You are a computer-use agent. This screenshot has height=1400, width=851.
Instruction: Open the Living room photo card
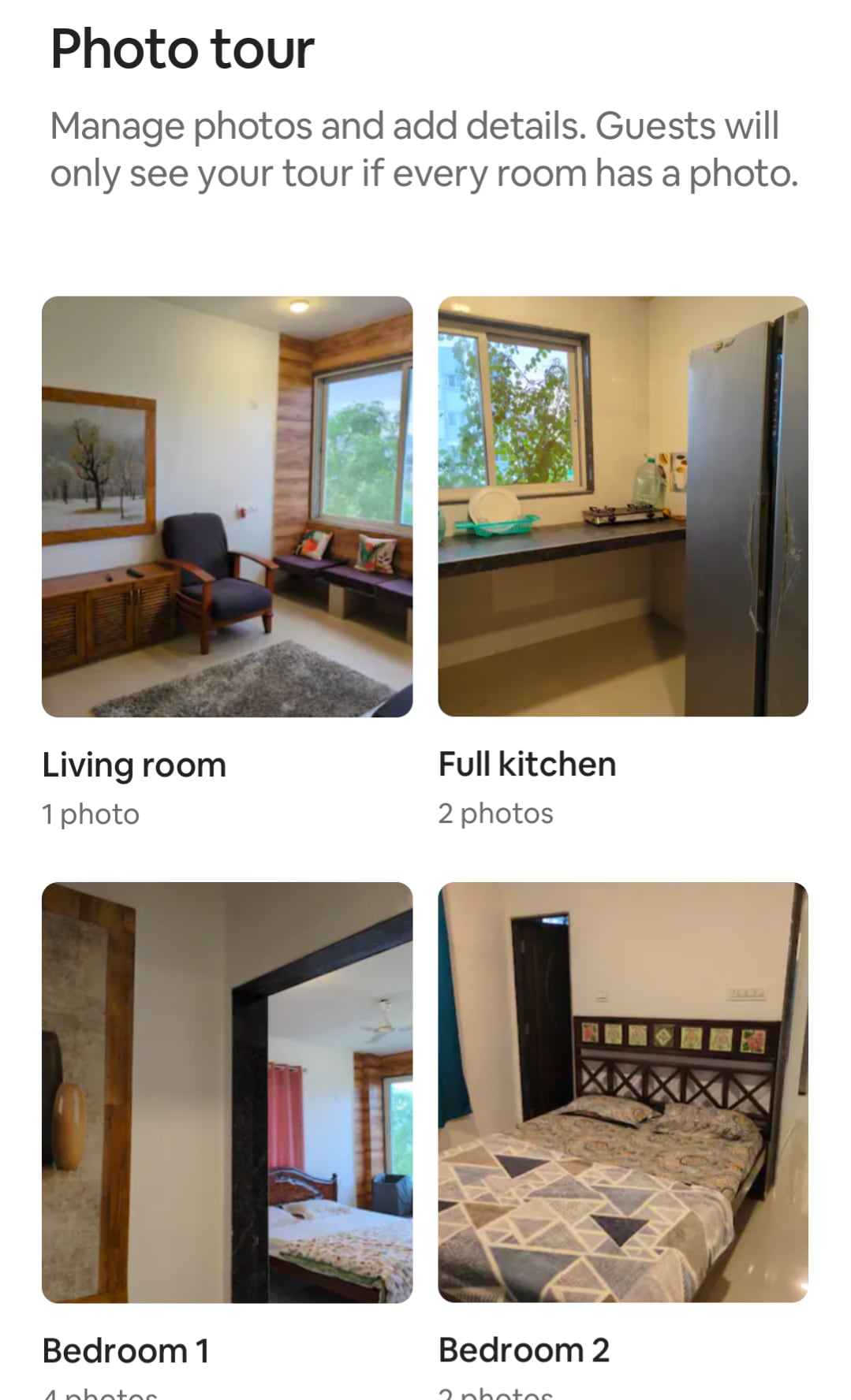[227, 506]
